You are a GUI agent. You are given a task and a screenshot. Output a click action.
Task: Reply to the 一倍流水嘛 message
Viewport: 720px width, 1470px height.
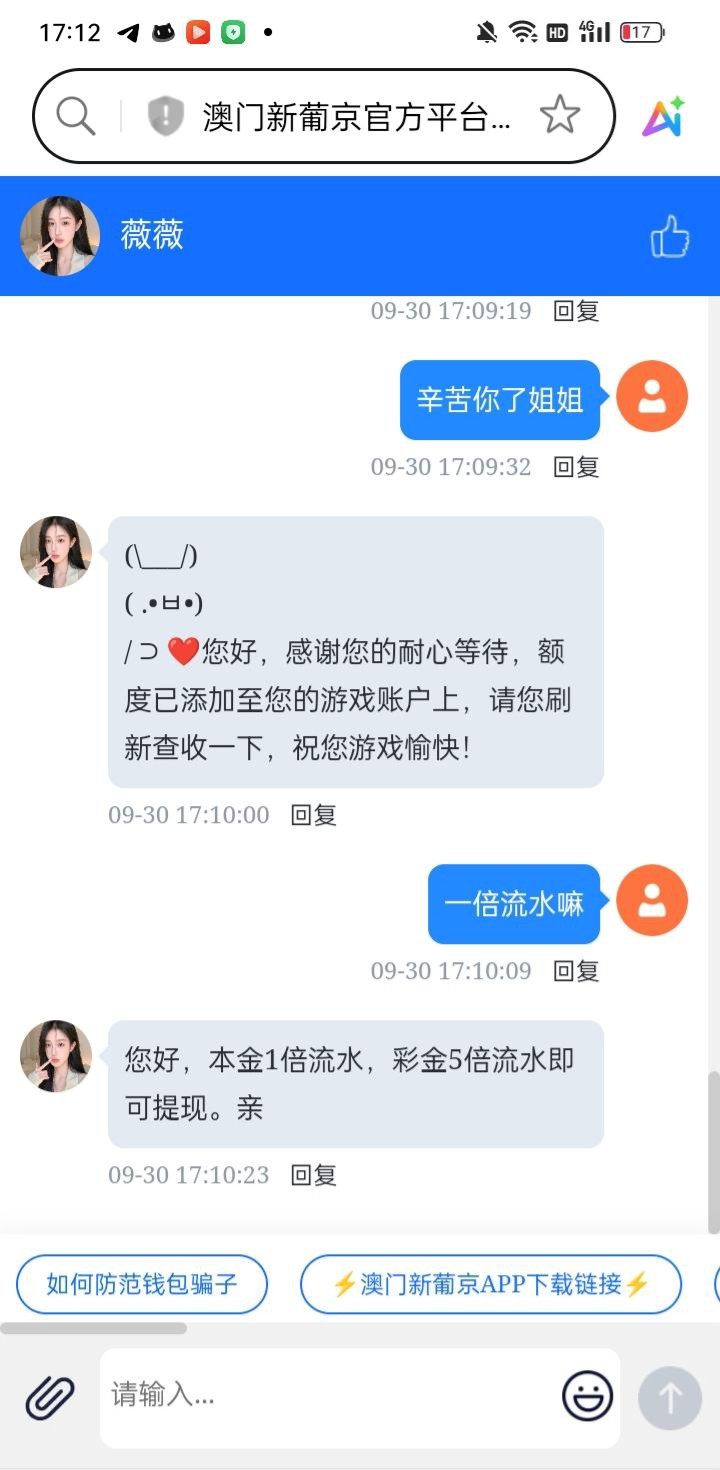pyautogui.click(x=576, y=970)
